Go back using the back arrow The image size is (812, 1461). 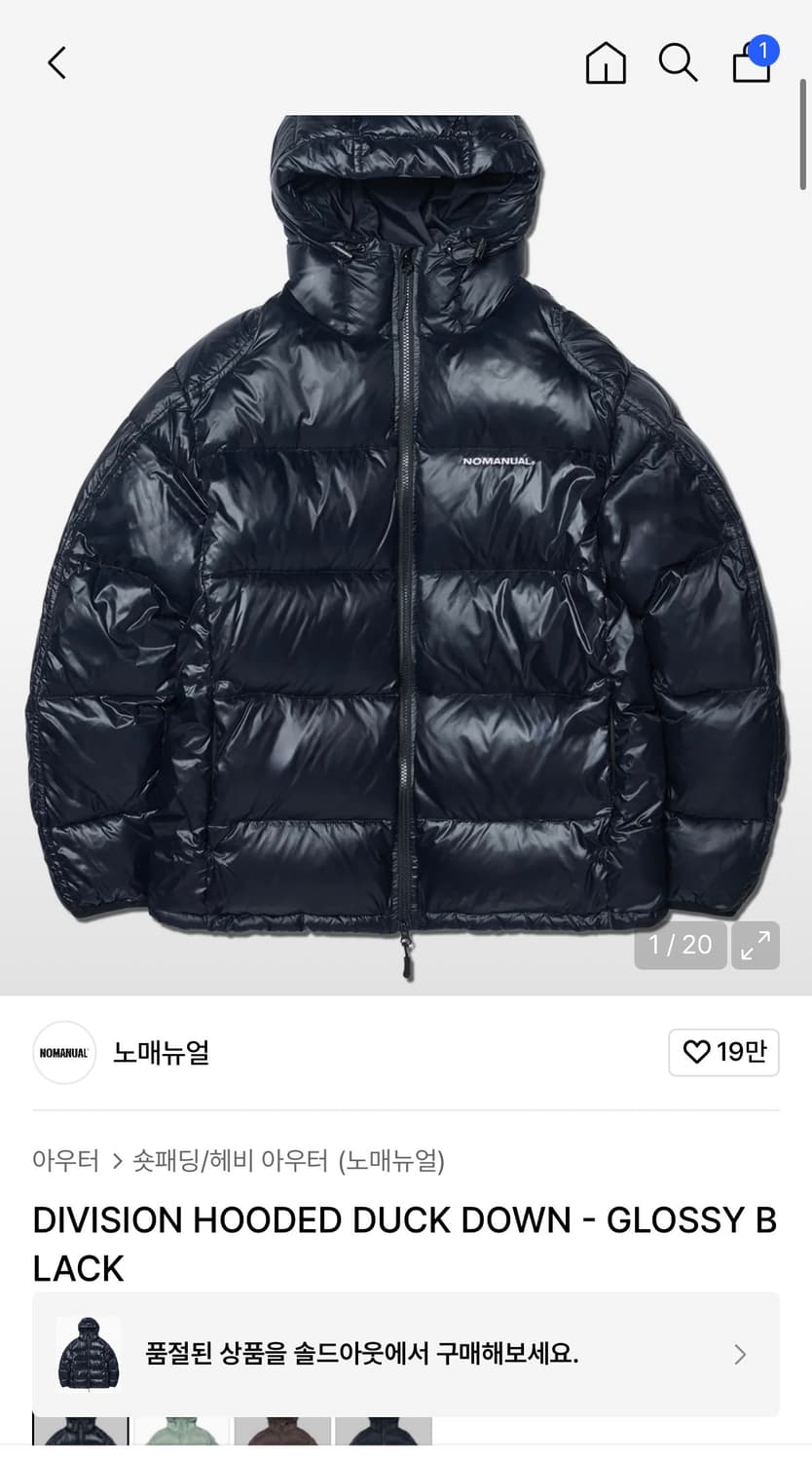tap(55, 62)
